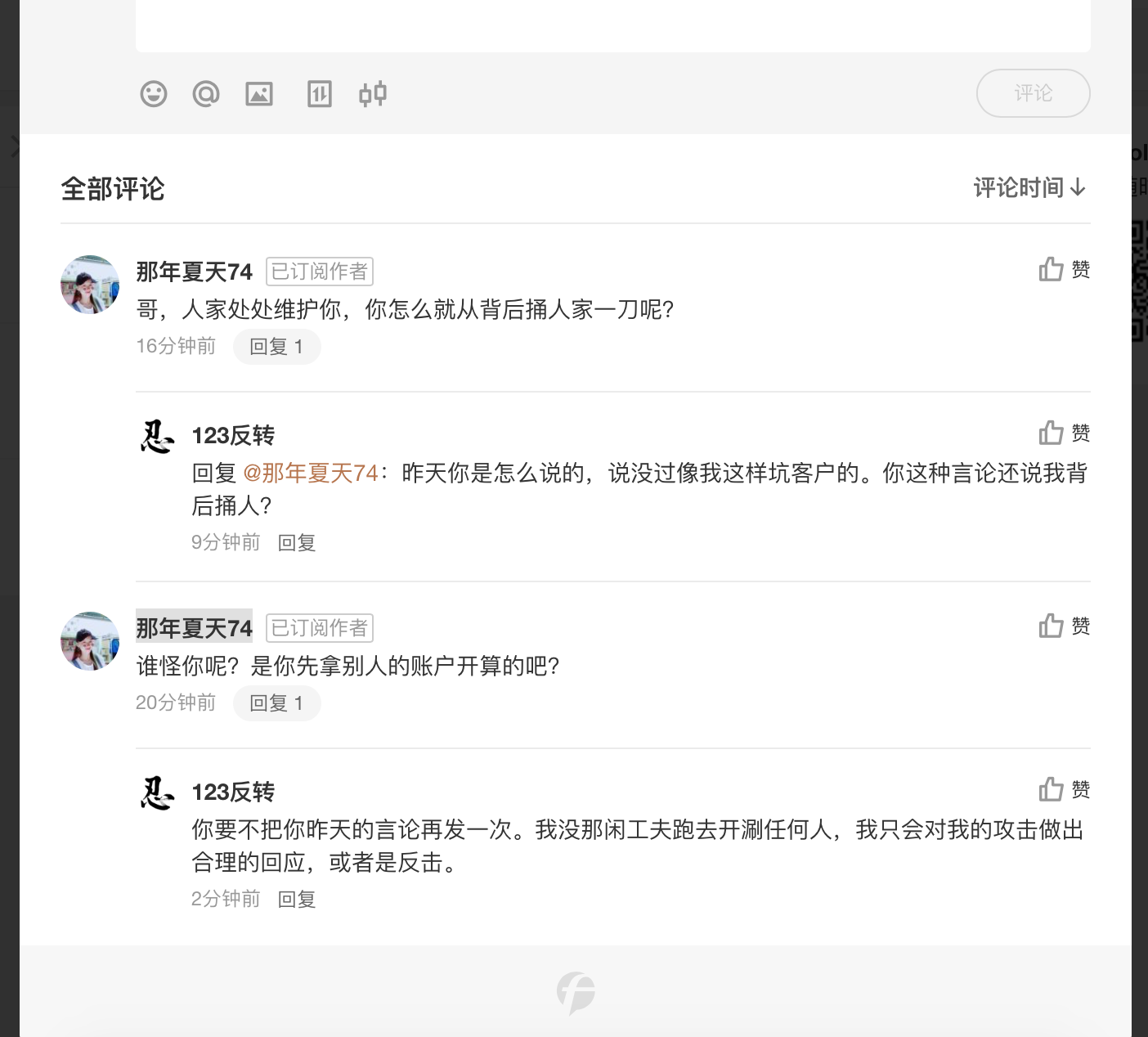Tap the 评论 submit button
1148x1037 pixels.
click(x=1034, y=93)
